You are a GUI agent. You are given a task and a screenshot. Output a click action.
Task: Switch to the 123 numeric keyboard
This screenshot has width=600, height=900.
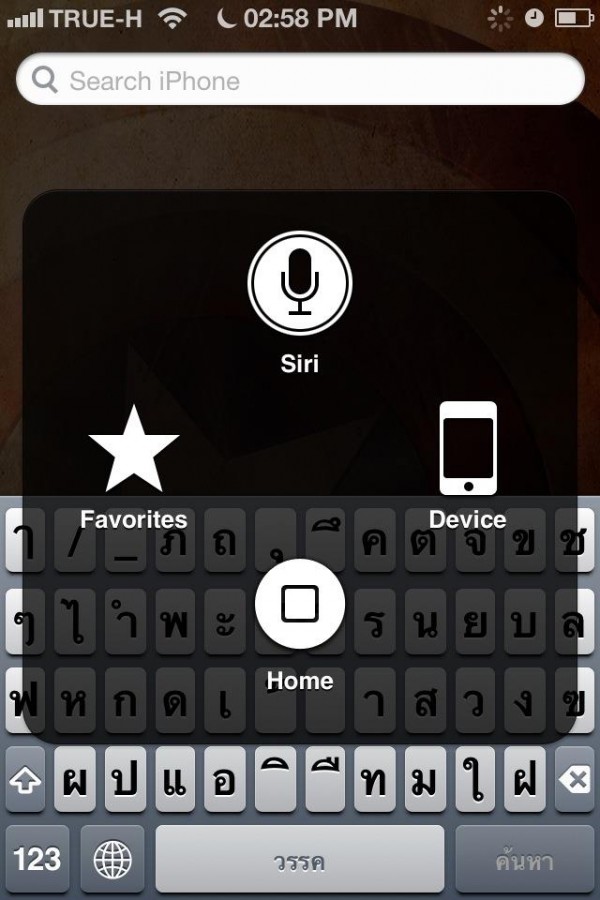[x=37, y=859]
